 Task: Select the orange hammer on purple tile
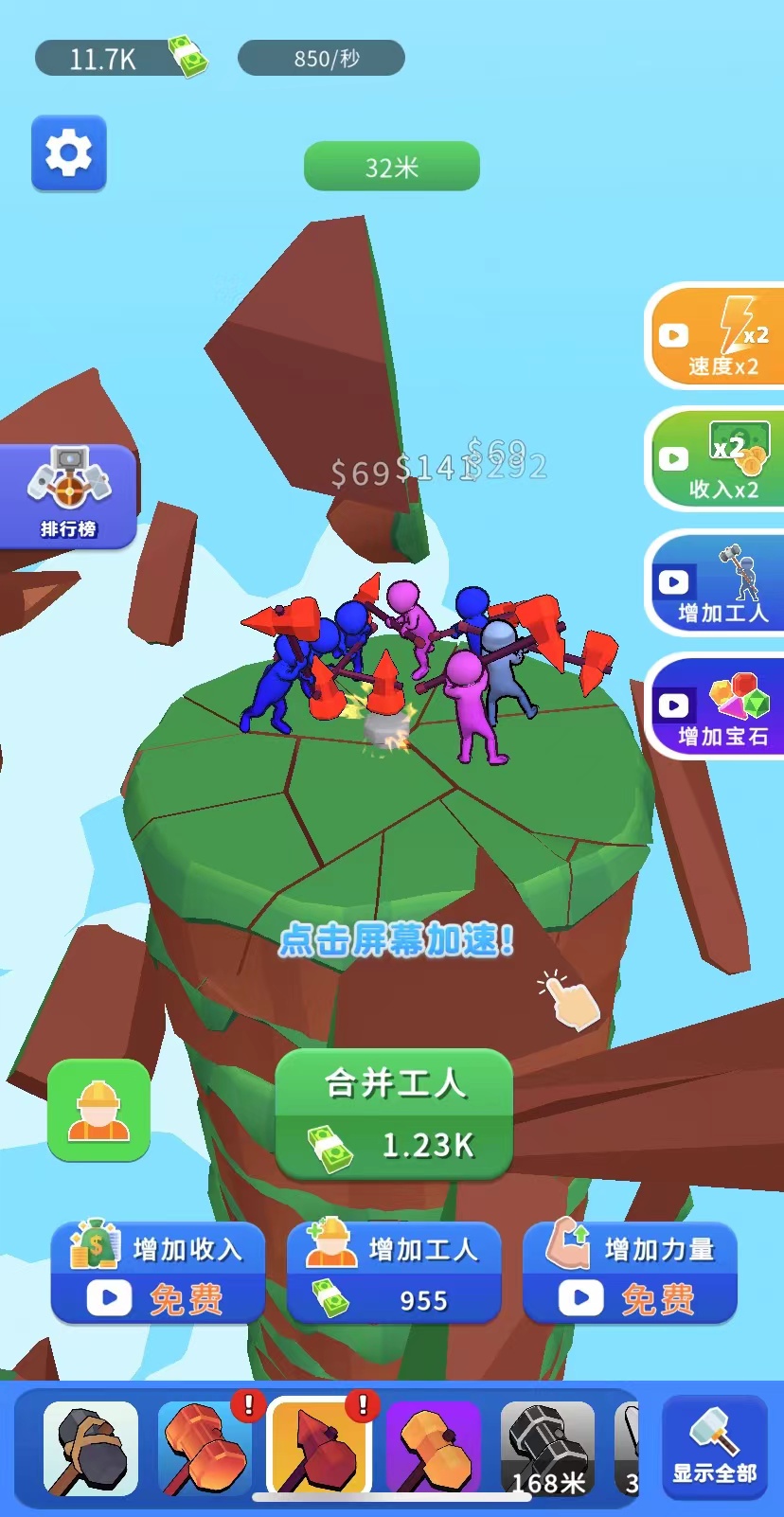[433, 1448]
